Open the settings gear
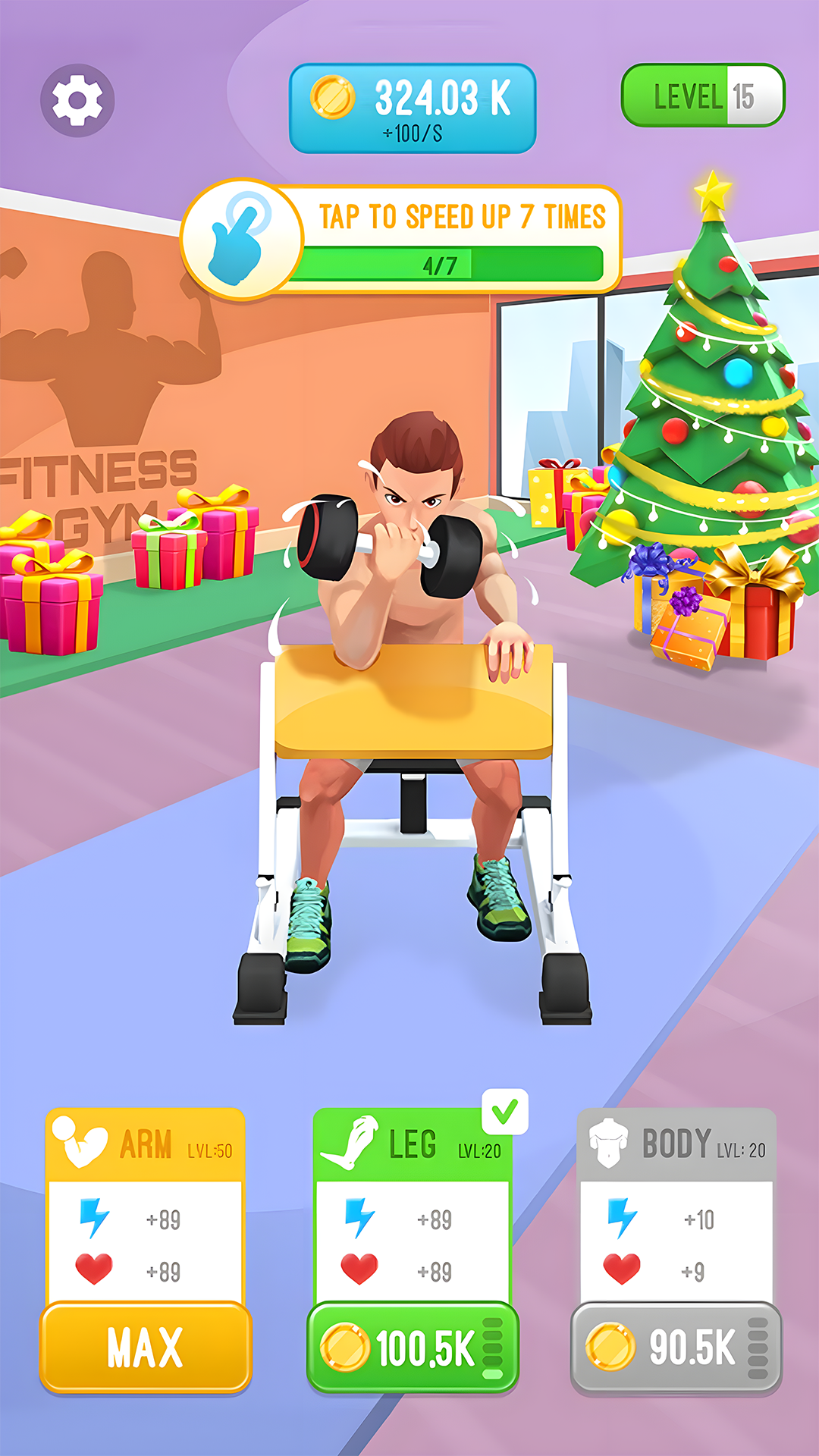 (78, 98)
